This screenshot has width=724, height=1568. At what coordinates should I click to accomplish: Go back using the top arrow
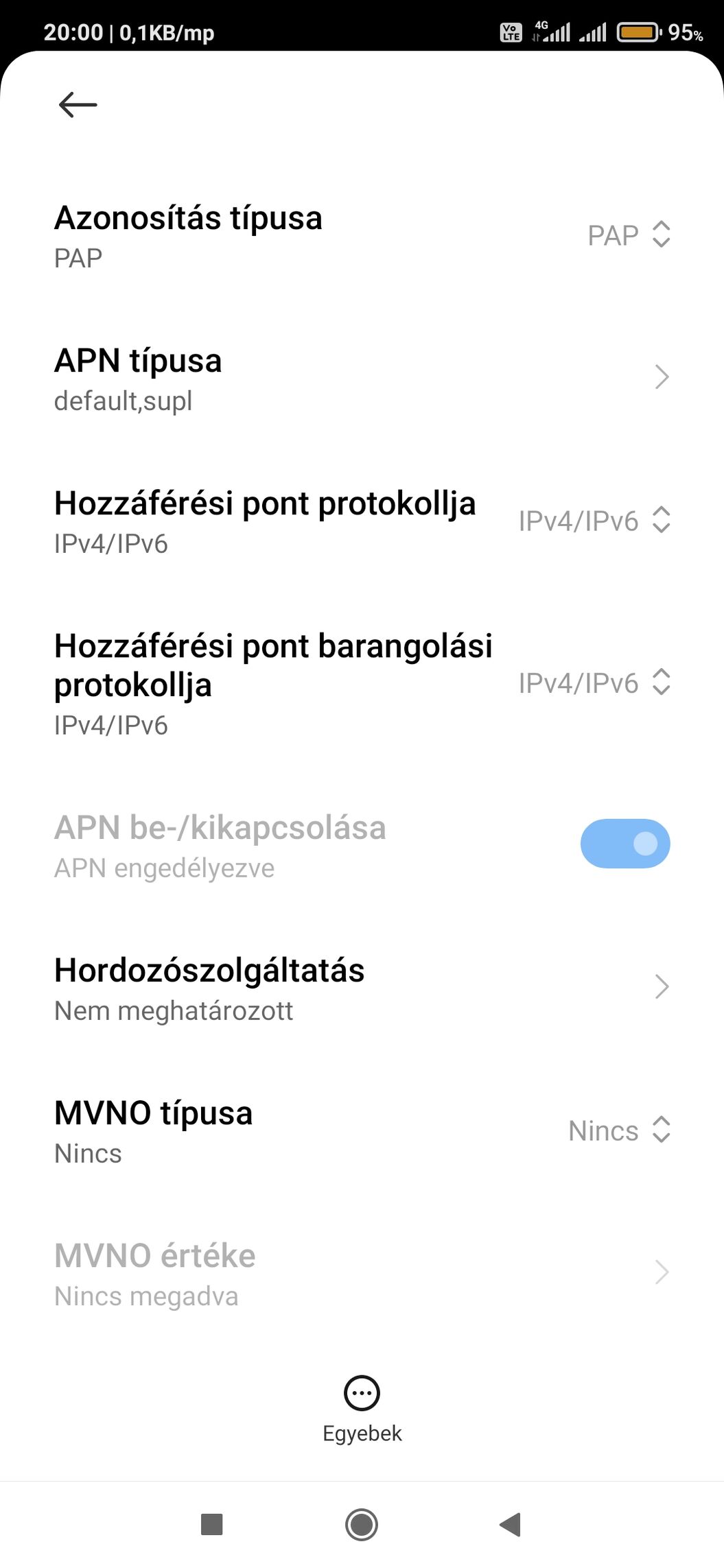[78, 105]
